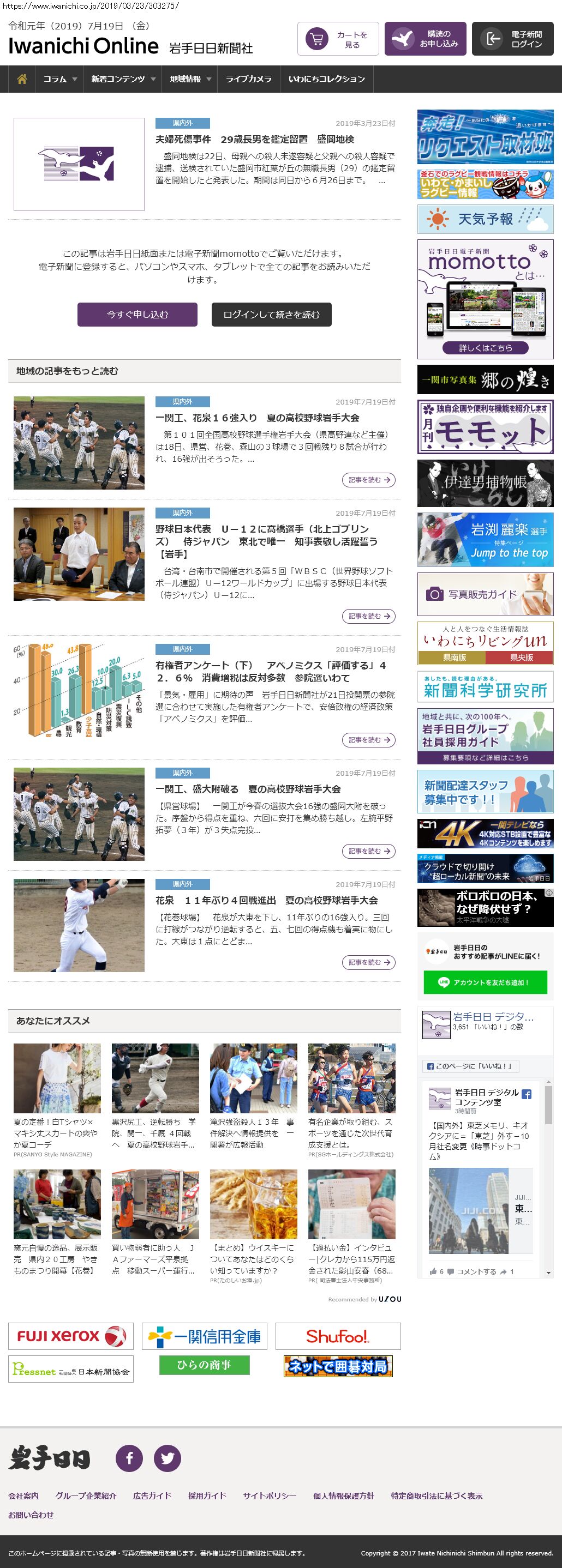This screenshot has height=1568, width=562.
Task: Open momotto 詳しくはこちら banner
Action: tap(485, 347)
